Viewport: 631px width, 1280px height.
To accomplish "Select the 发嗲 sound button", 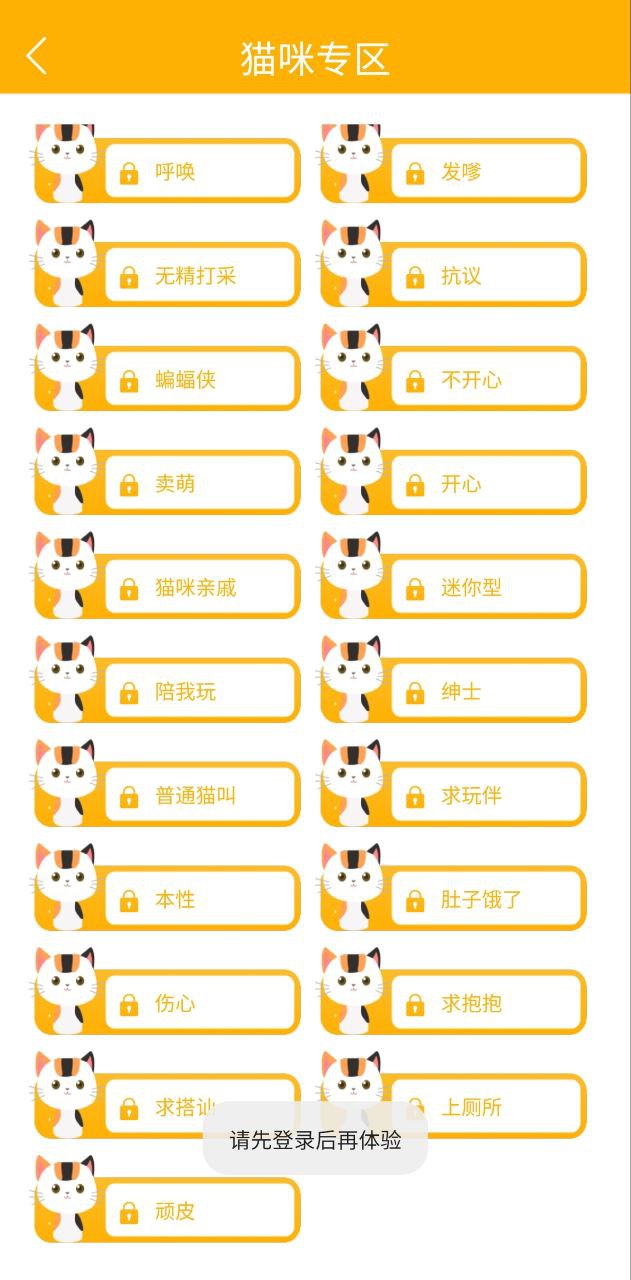I will pyautogui.click(x=486, y=171).
